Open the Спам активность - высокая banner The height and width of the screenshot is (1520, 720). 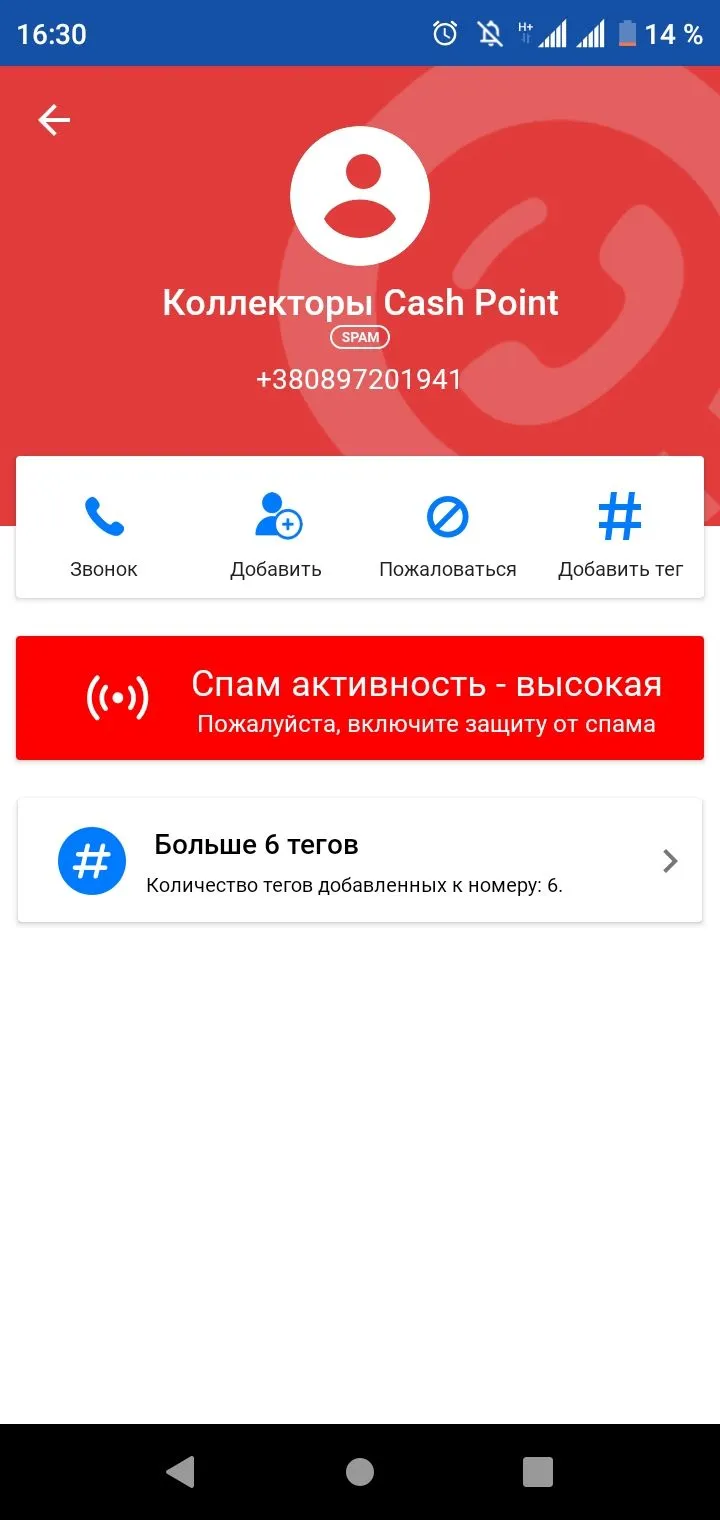pyautogui.click(x=360, y=698)
